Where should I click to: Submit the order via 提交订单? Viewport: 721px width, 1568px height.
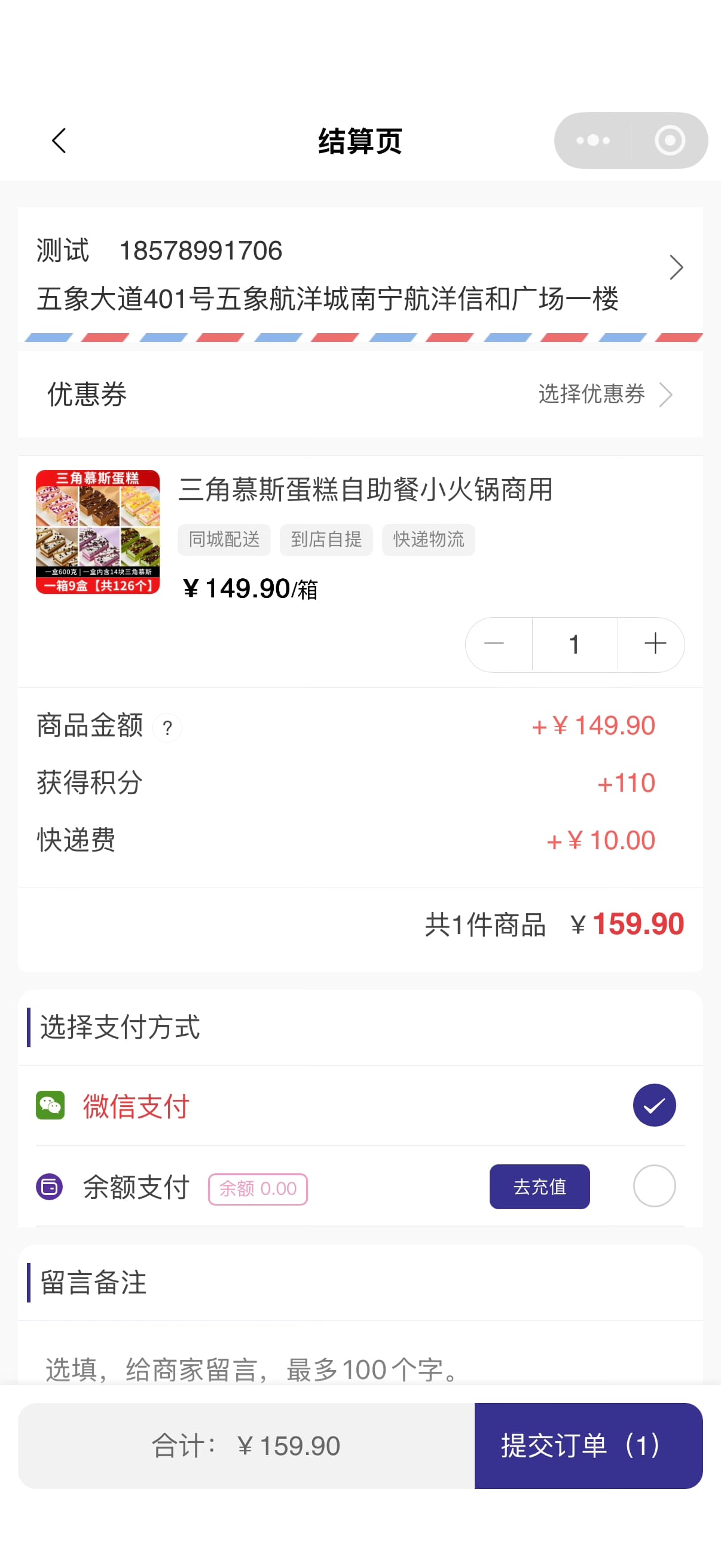(x=588, y=1445)
